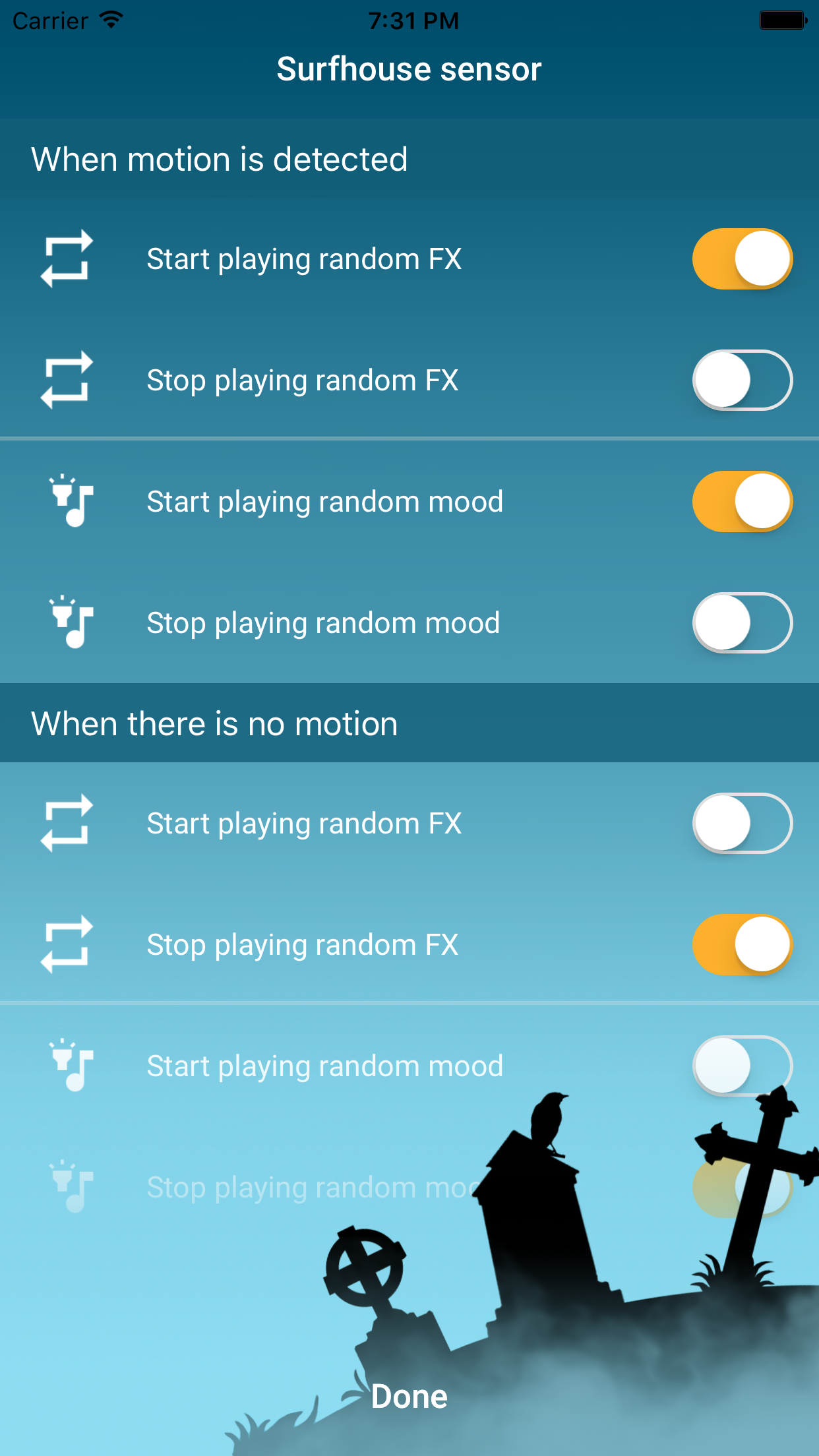Disable Start playing random FX under motion detected
Viewport: 819px width, 1456px height.
point(742,259)
